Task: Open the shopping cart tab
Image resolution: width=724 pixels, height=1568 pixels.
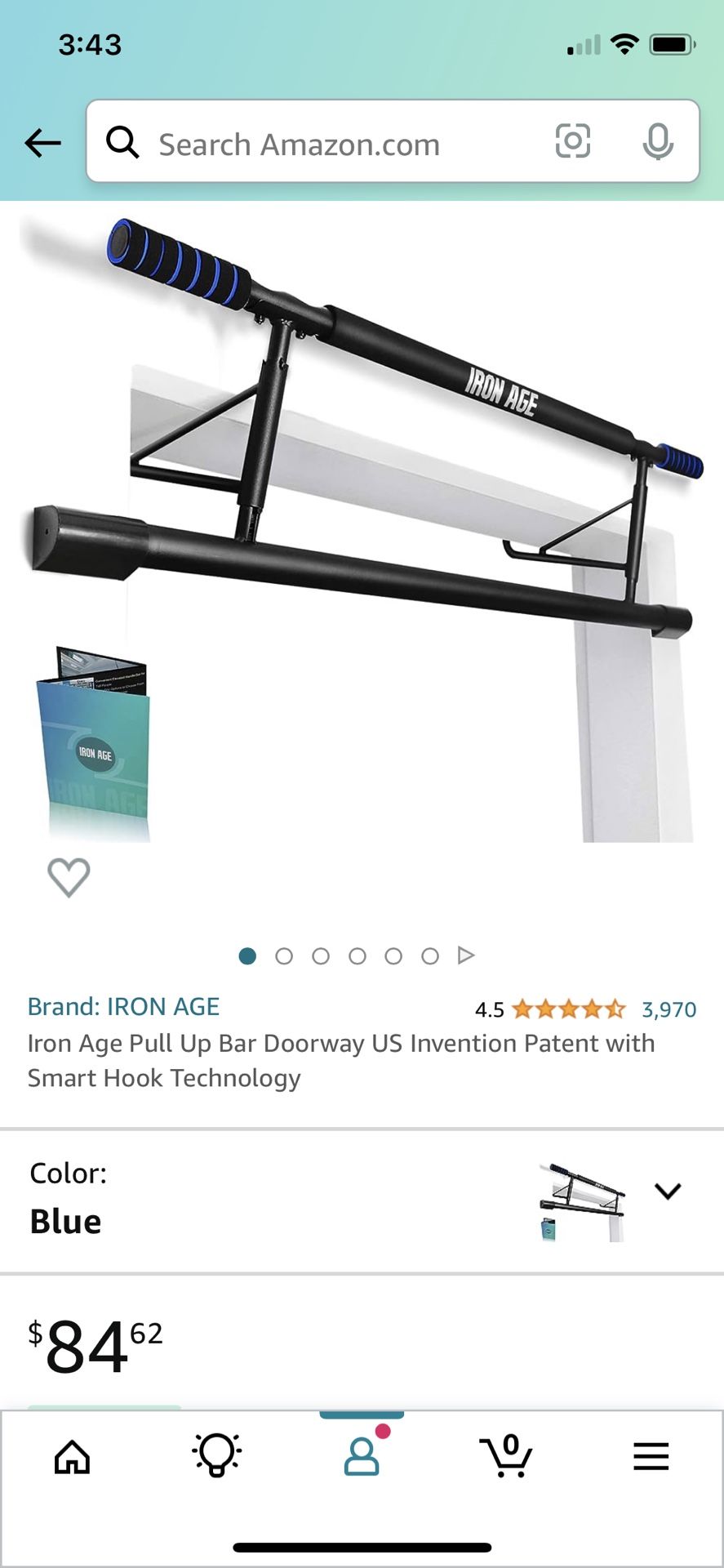Action: click(x=506, y=1455)
